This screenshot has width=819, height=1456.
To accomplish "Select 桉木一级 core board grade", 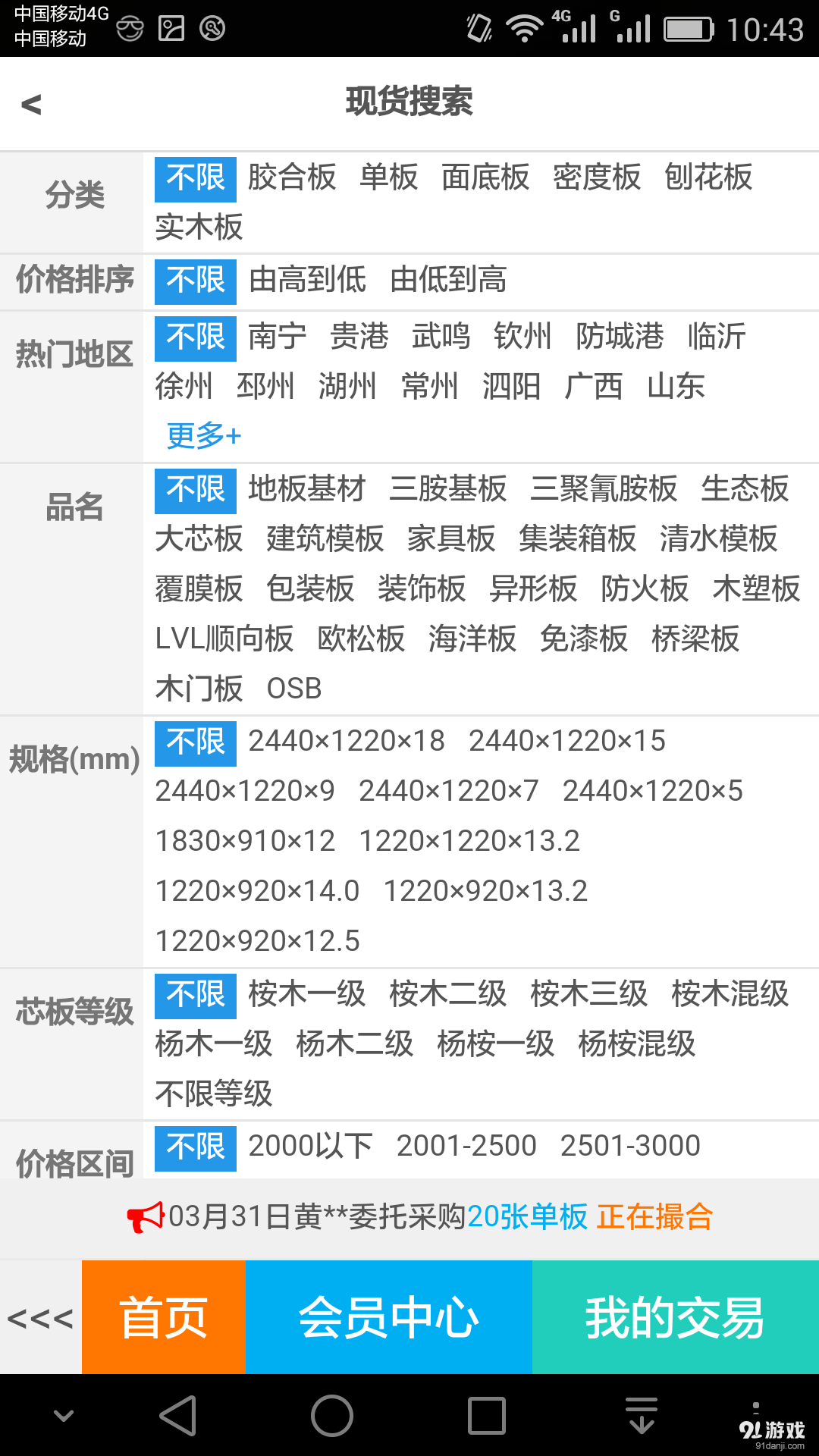I will (x=306, y=995).
